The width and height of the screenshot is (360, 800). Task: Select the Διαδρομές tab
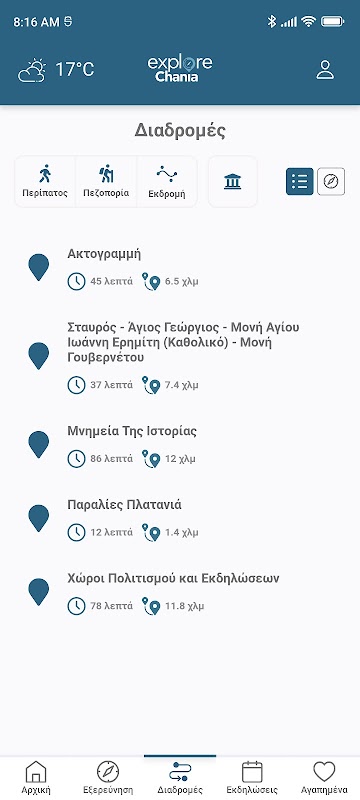(x=180, y=778)
